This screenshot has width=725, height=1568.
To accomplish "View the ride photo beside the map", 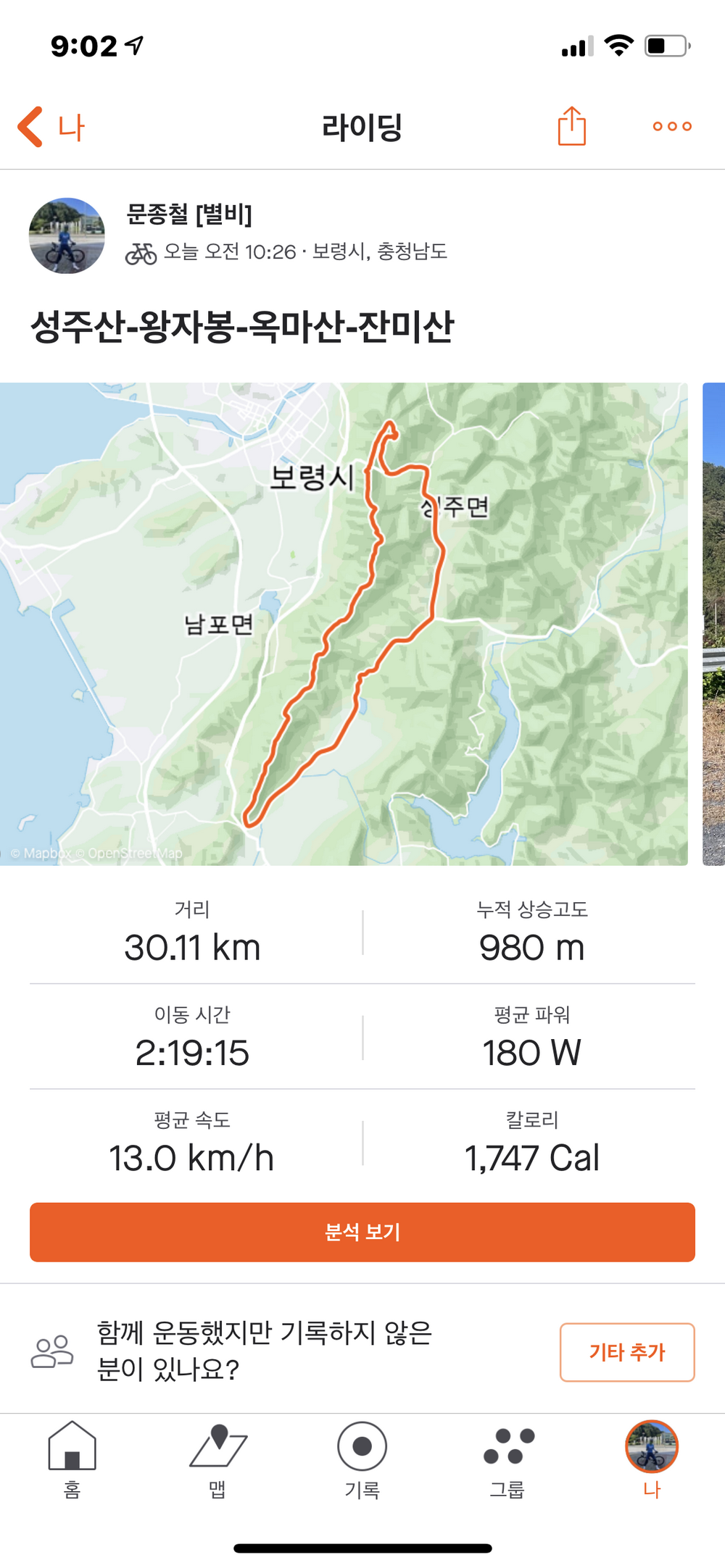I will [x=713, y=623].
